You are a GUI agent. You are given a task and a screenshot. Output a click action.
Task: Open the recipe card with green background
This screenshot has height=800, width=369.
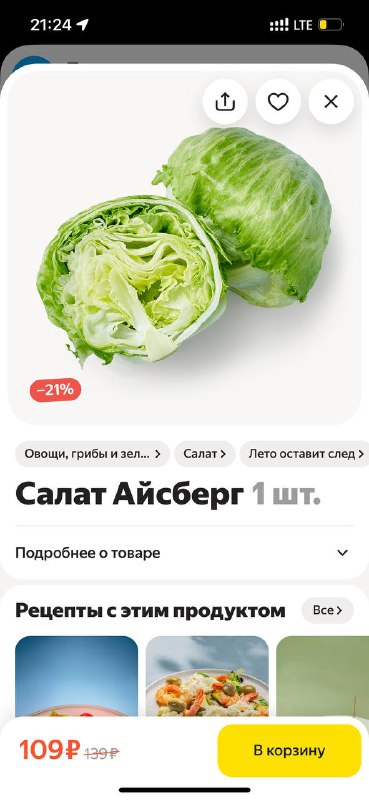[323, 676]
